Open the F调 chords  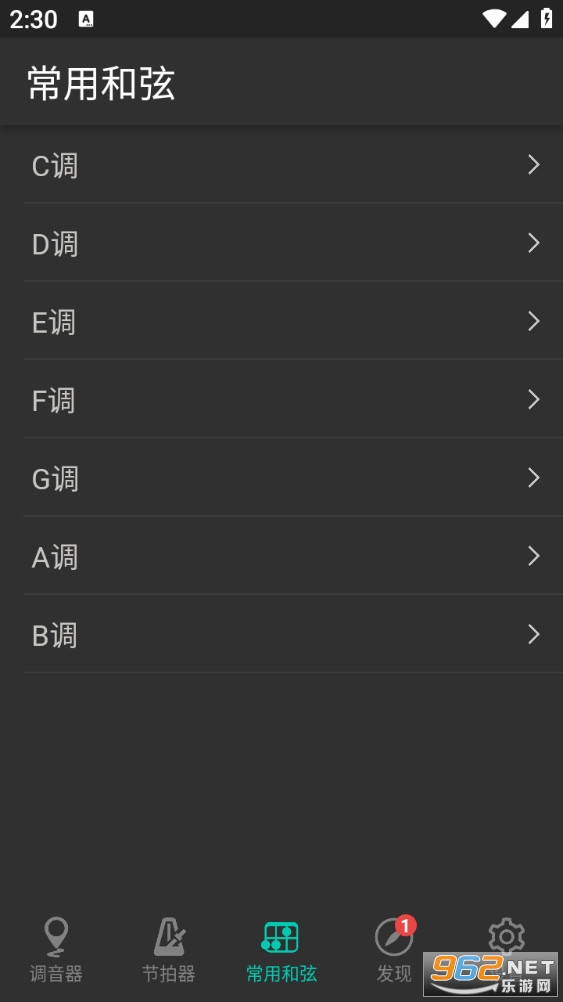click(281, 399)
